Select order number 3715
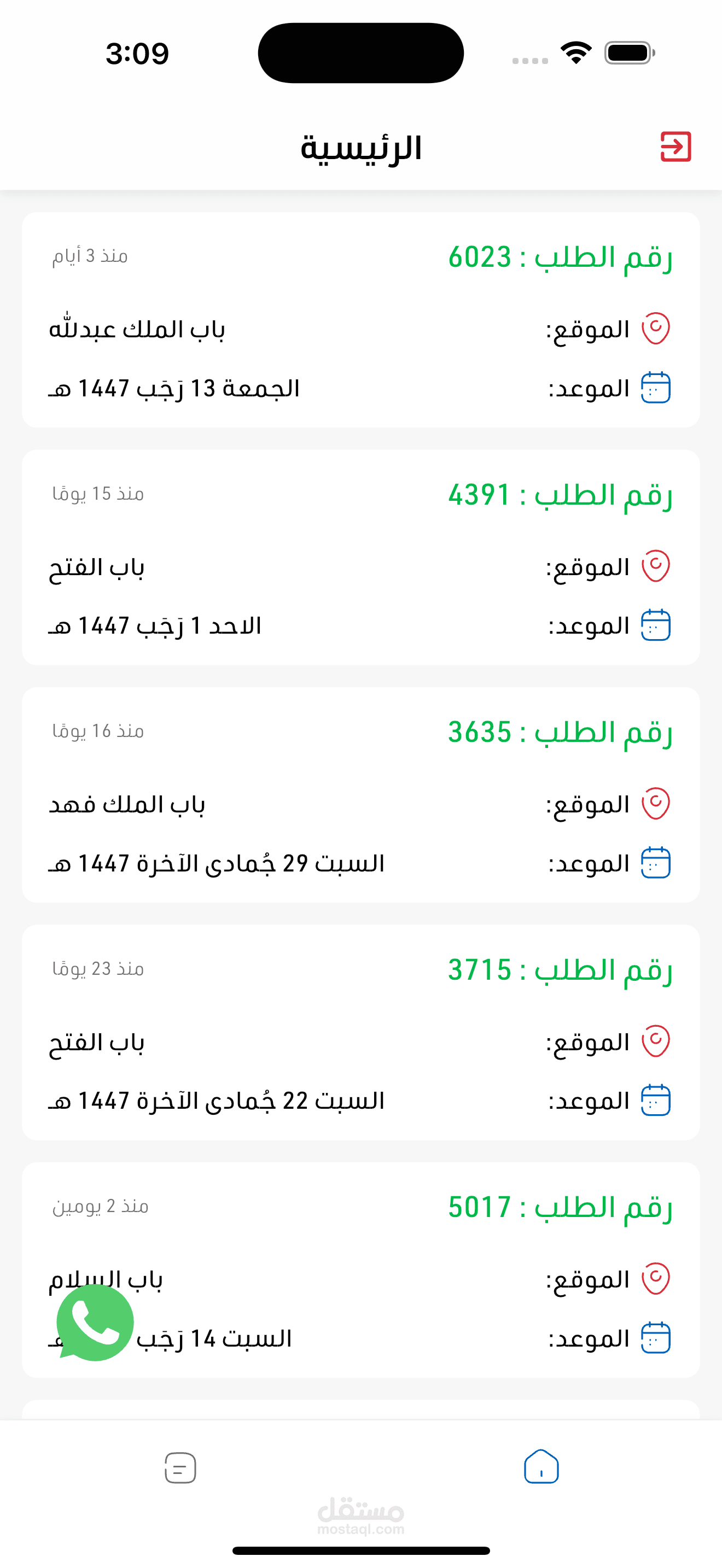Screen dimensions: 722x1568 pos(360,1032)
